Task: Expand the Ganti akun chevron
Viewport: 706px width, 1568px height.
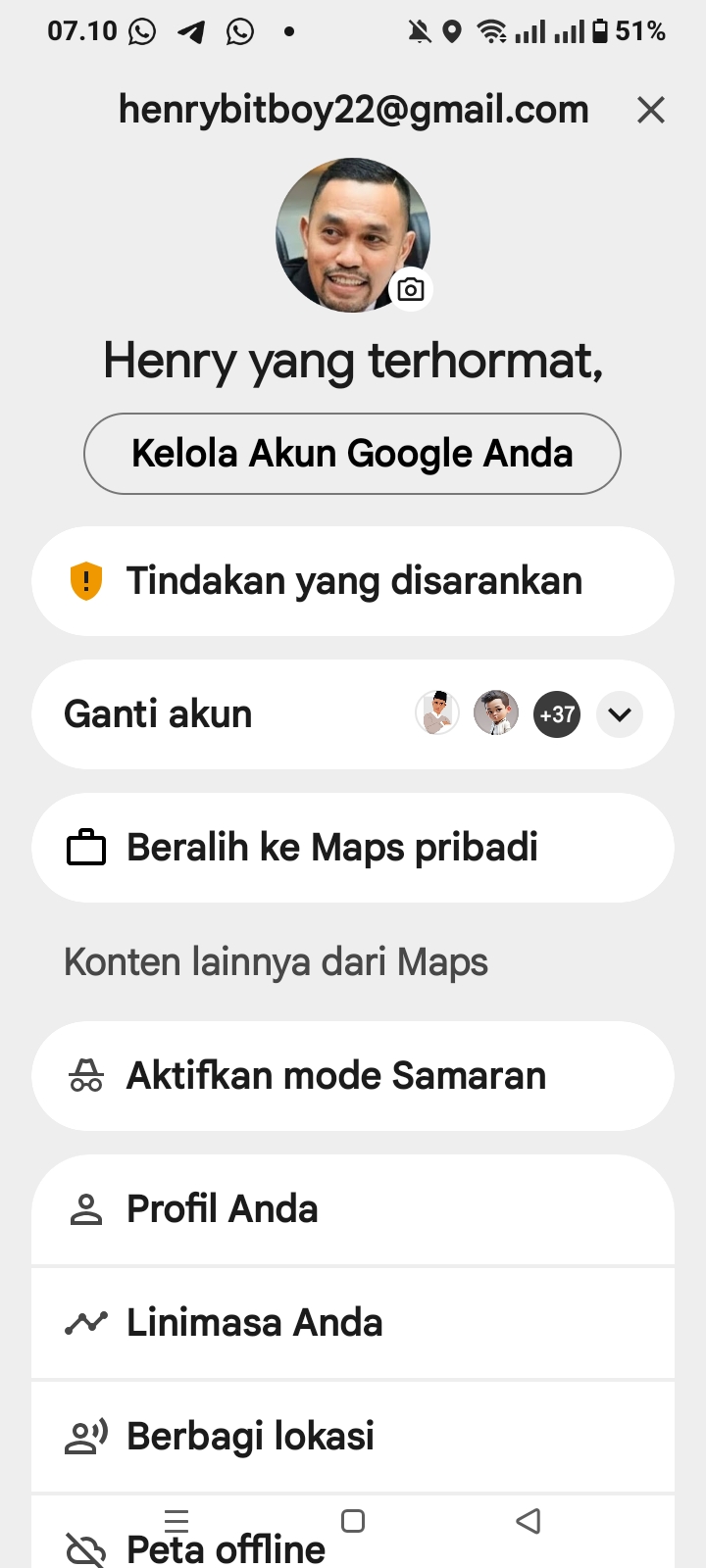Action: tap(620, 714)
